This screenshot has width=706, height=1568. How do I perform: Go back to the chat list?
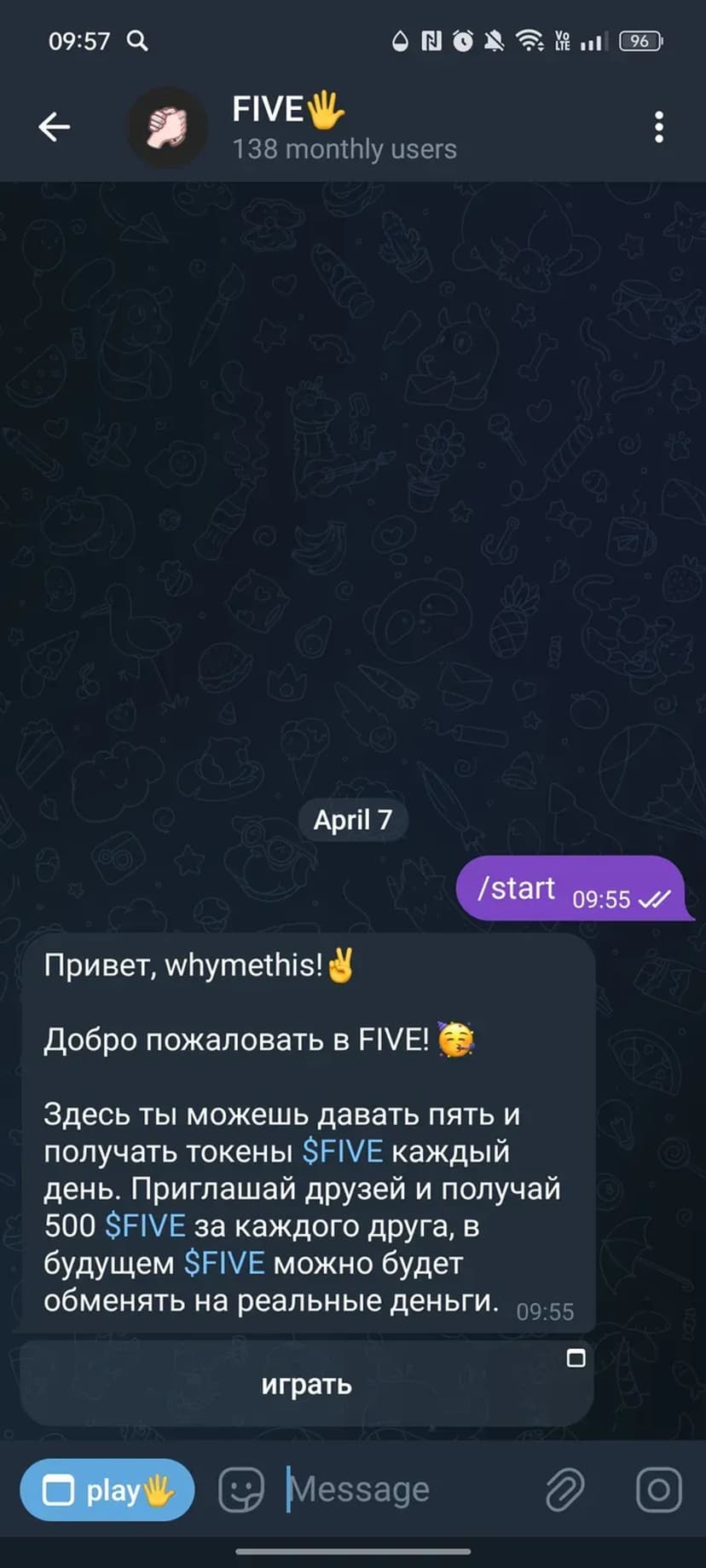[x=54, y=127]
